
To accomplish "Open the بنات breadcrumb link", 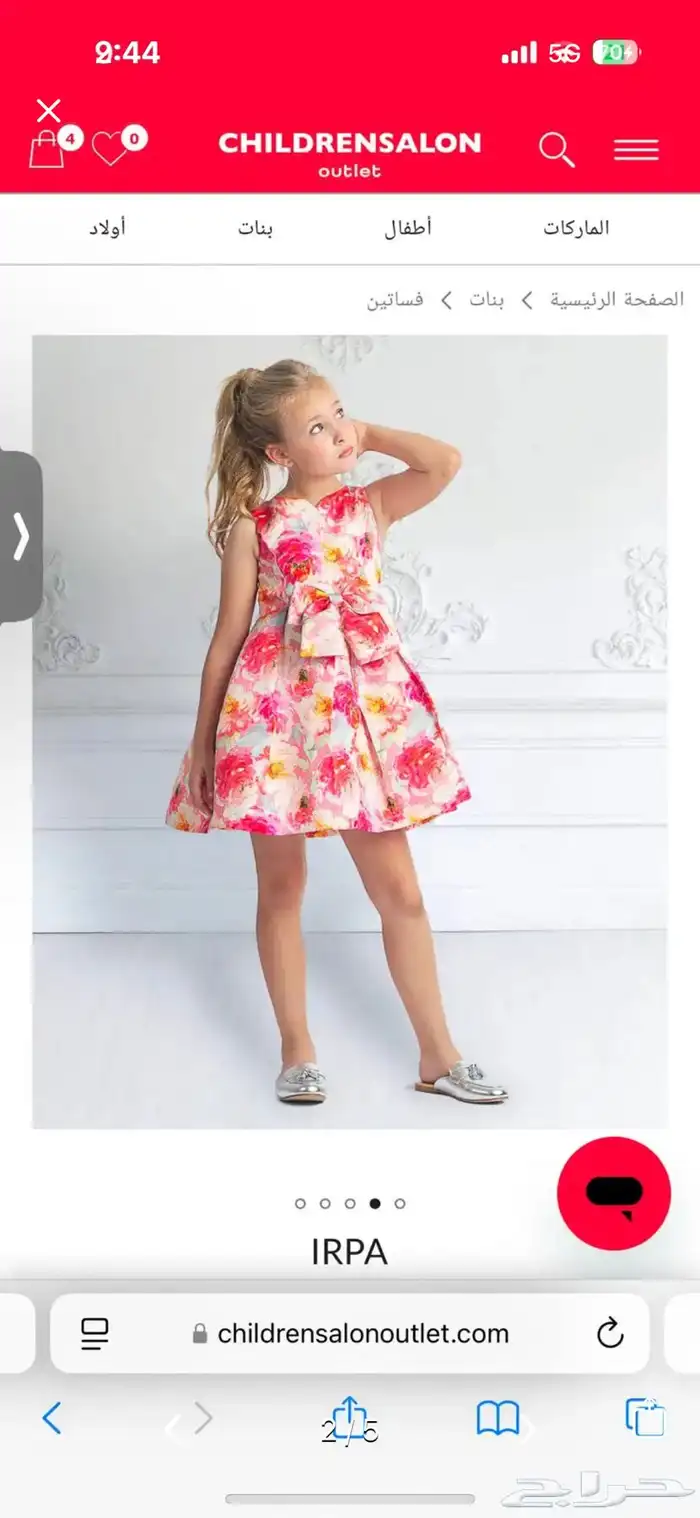I will pos(487,299).
